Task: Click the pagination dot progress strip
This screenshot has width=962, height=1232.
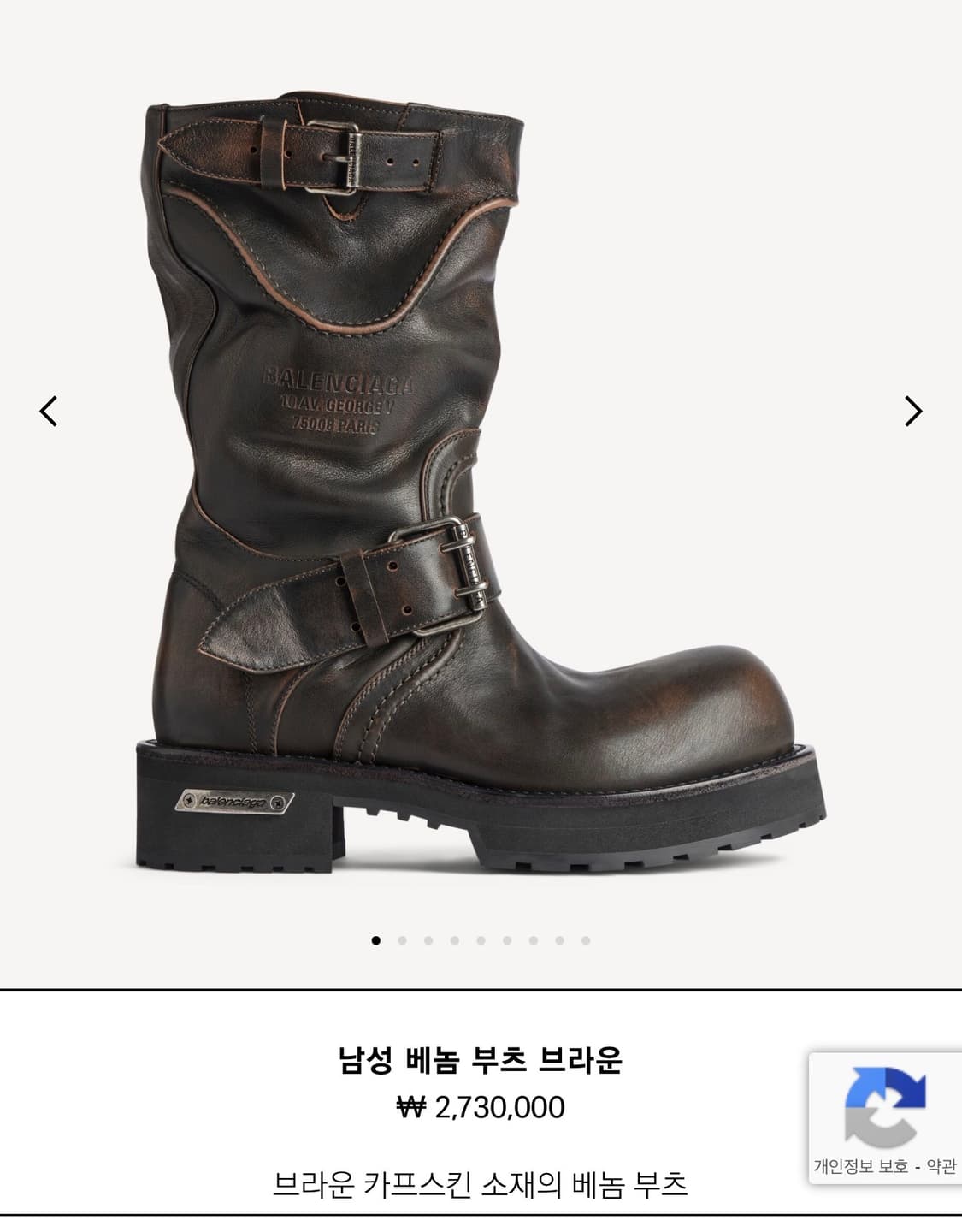Action: [479, 939]
